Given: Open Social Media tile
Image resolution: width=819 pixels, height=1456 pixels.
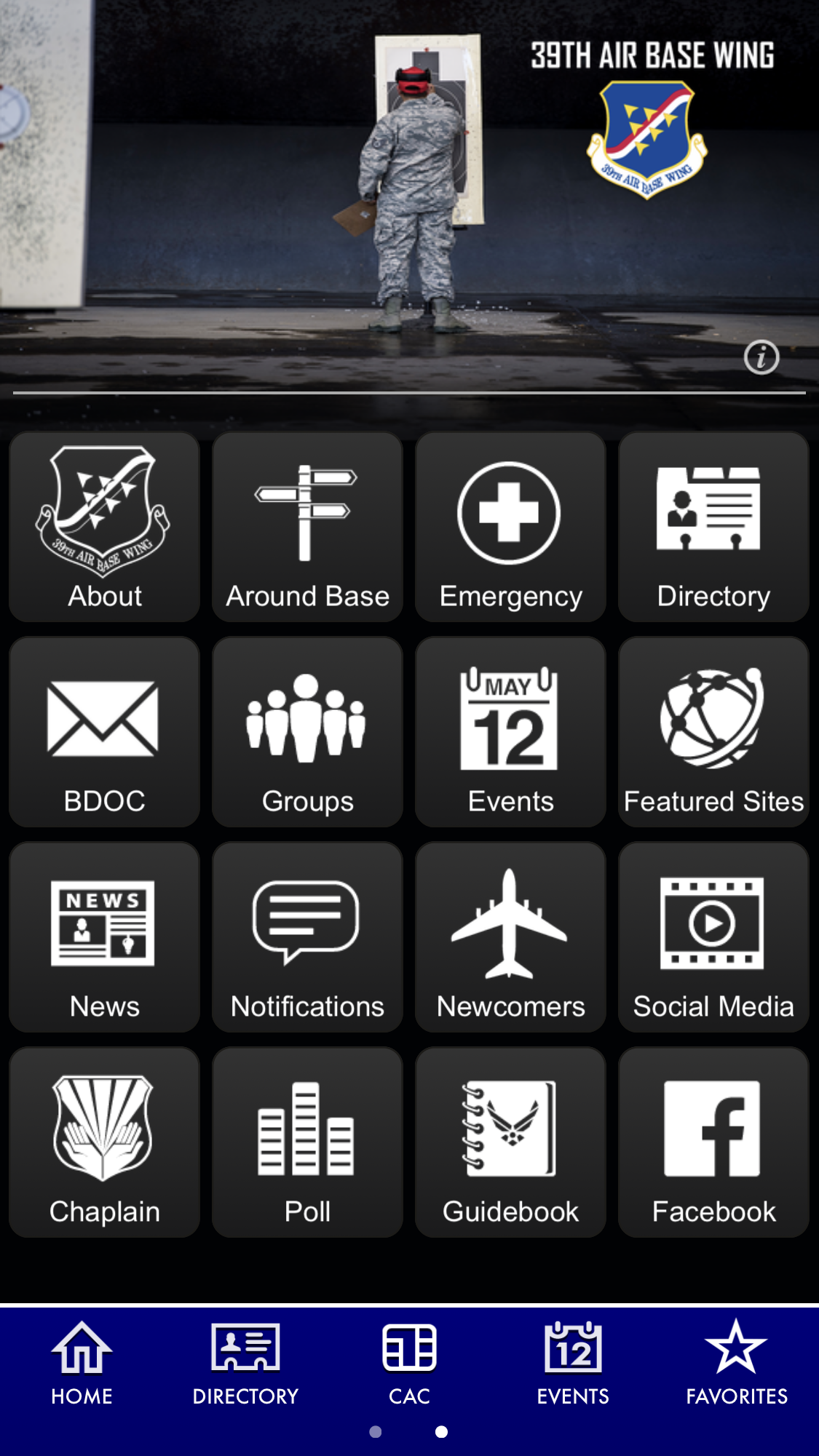Looking at the screenshot, I should [713, 938].
